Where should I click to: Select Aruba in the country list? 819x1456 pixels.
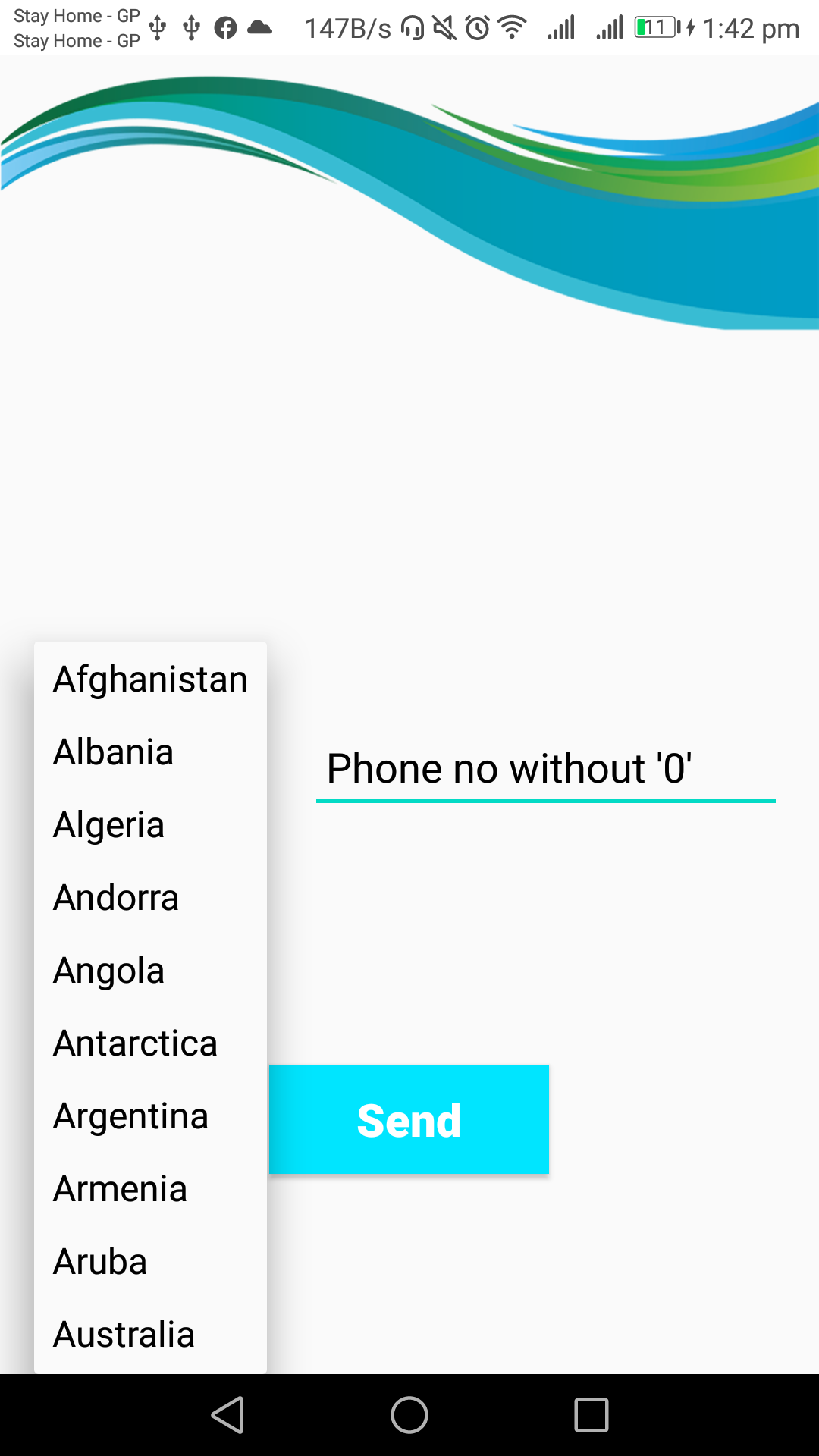coord(150,1261)
